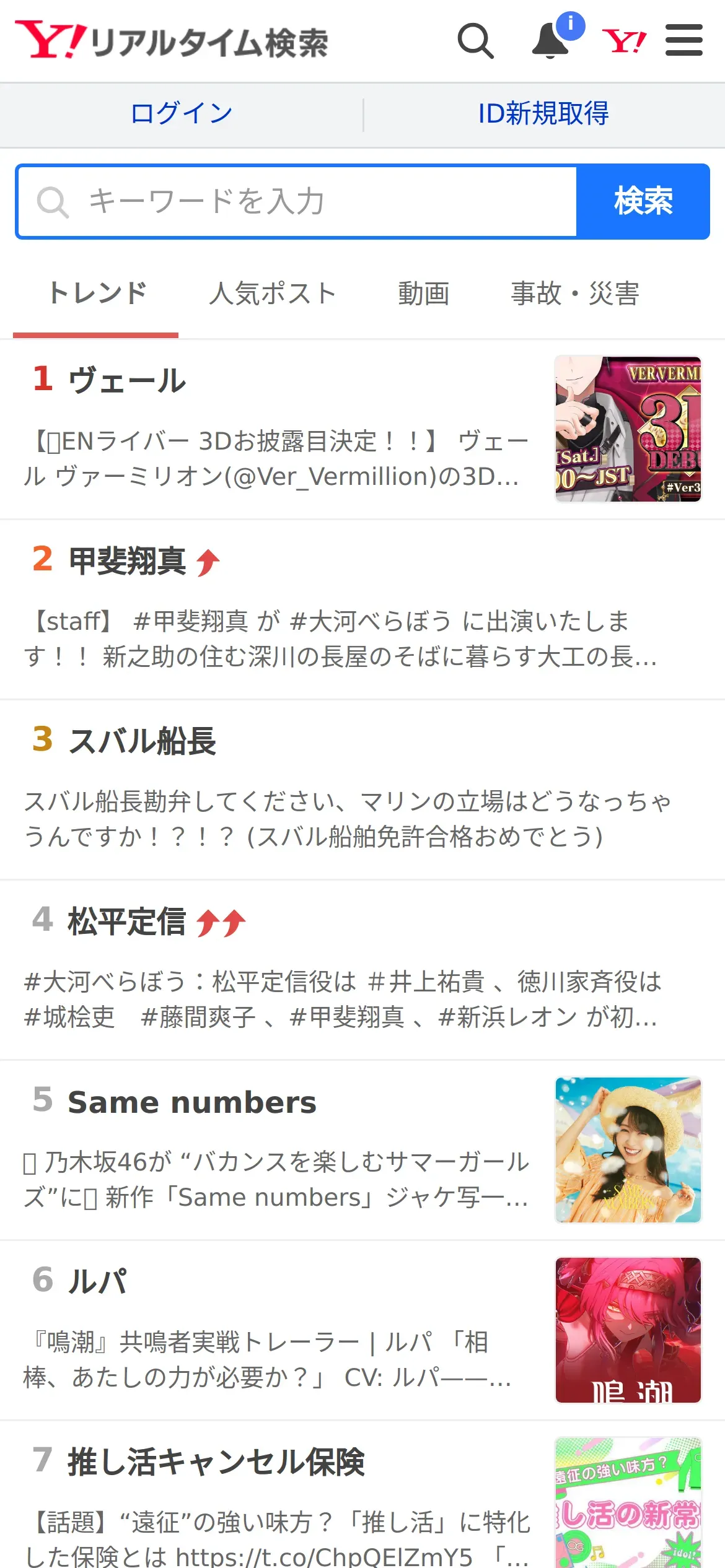725x1568 pixels.
Task: View trend #5 Same numbers
Action: coord(191,1102)
